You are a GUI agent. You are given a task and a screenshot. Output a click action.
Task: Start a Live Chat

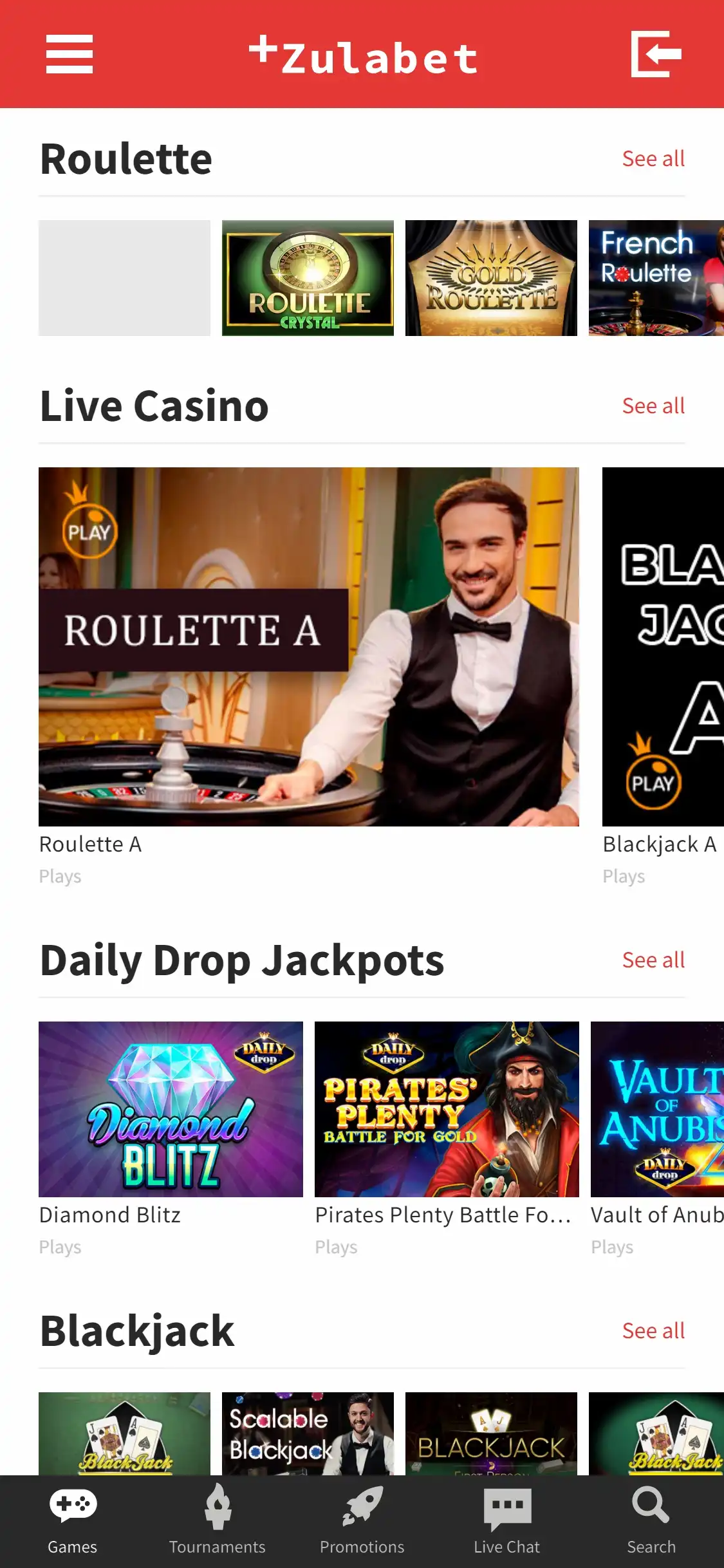(507, 1520)
